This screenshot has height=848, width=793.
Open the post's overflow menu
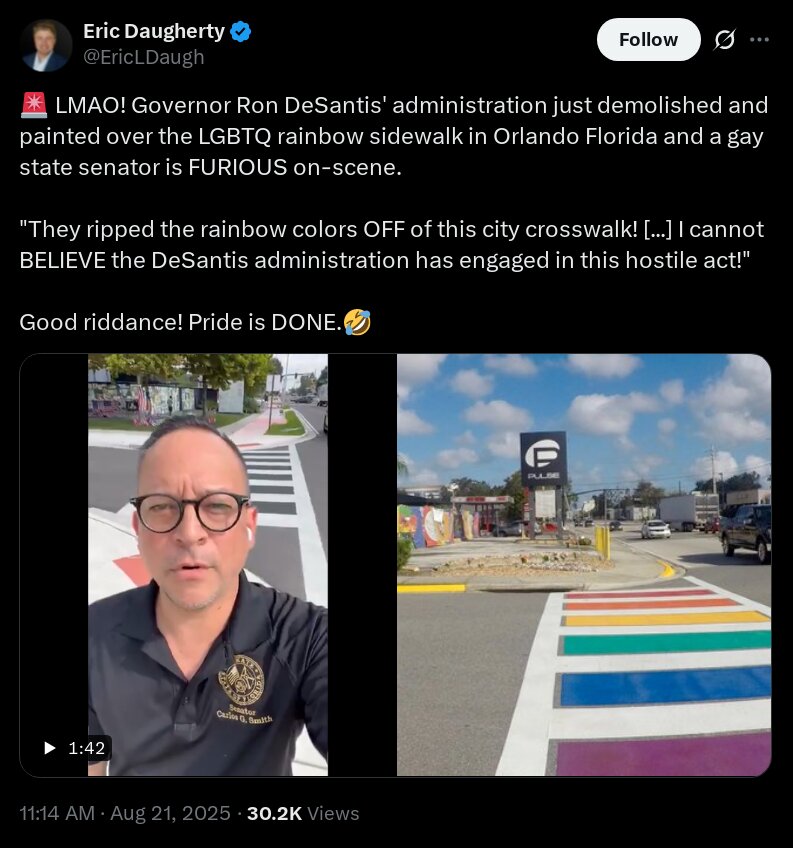[760, 40]
